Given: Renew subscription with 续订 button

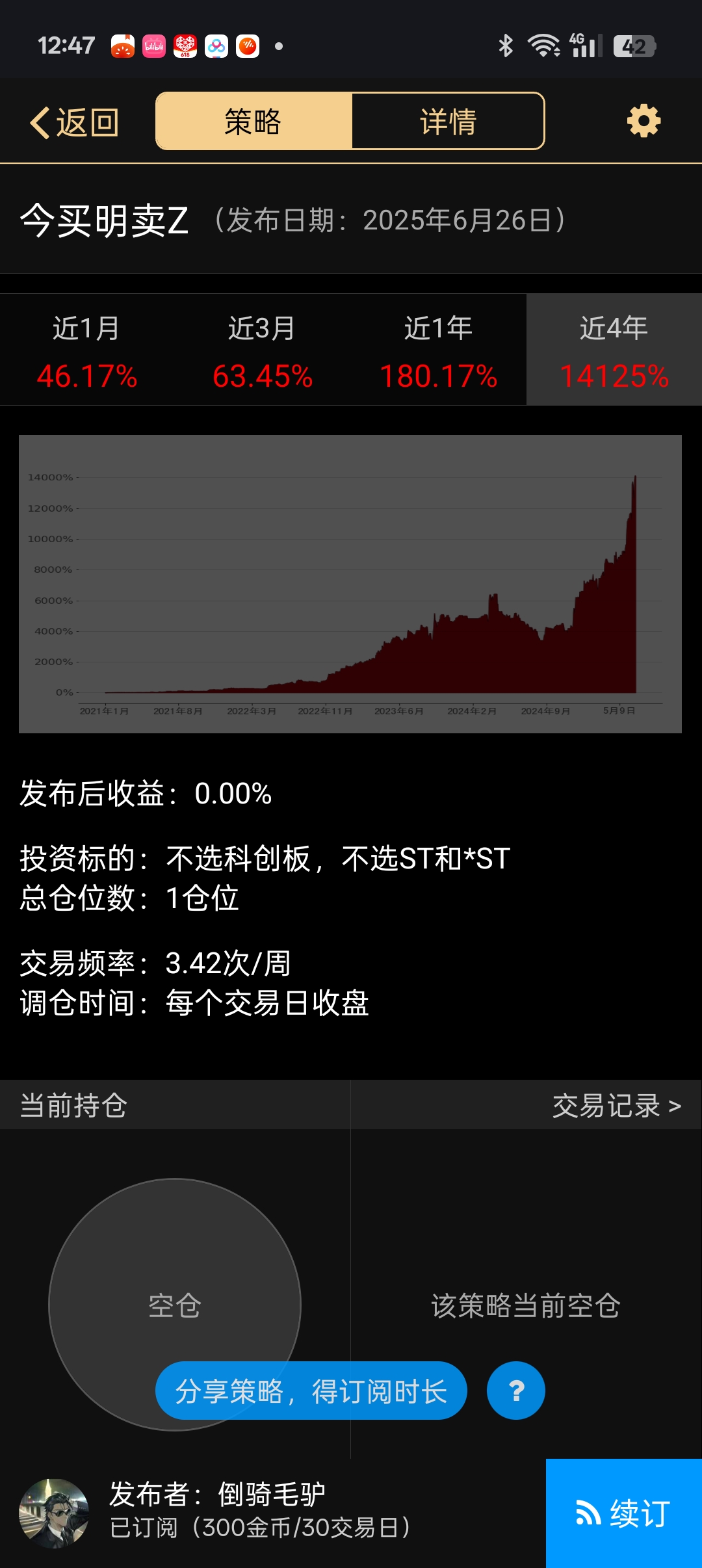Looking at the screenshot, I should [x=623, y=1513].
